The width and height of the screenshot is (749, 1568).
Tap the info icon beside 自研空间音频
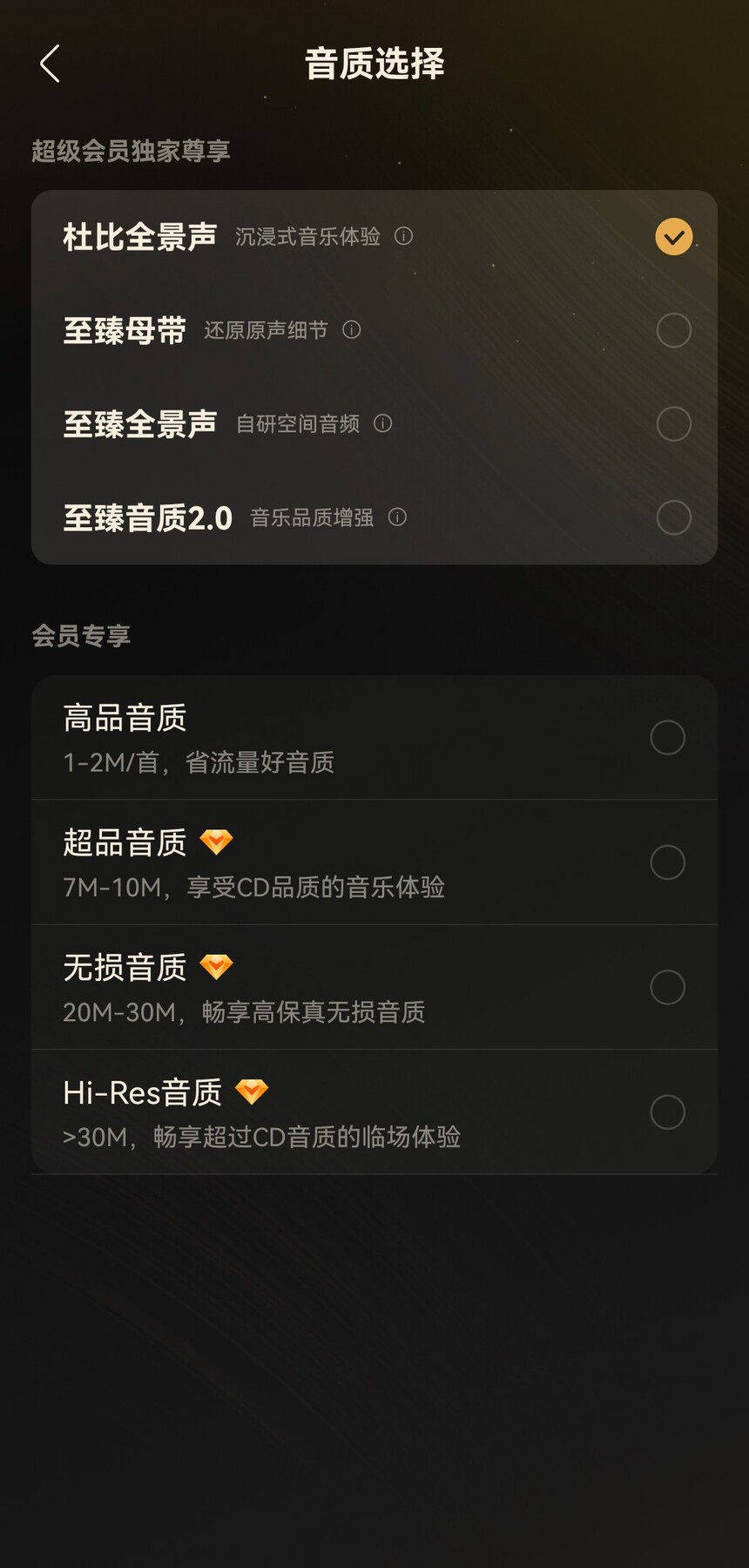[x=383, y=424]
